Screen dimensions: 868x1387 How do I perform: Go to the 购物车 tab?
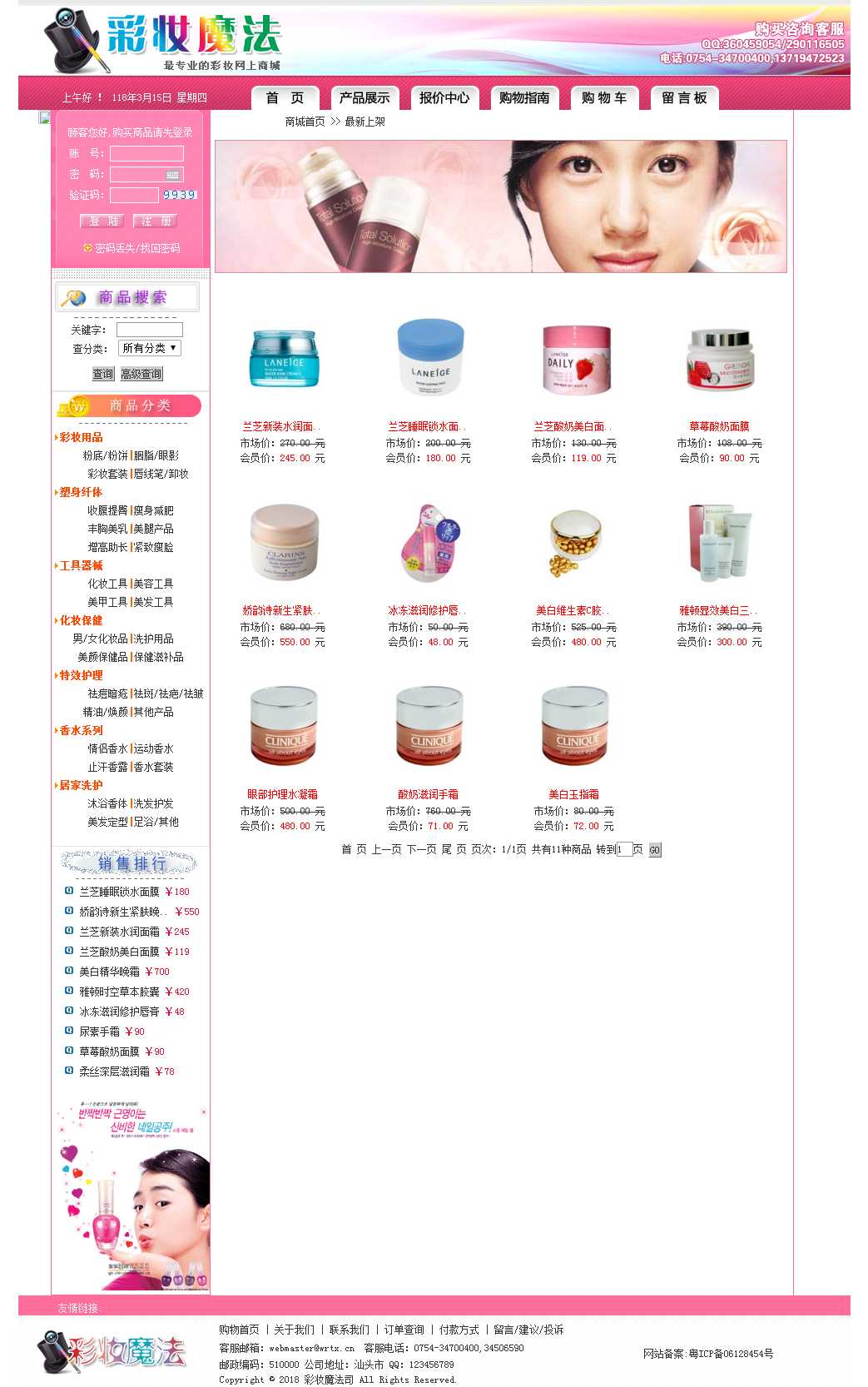pyautogui.click(x=604, y=98)
